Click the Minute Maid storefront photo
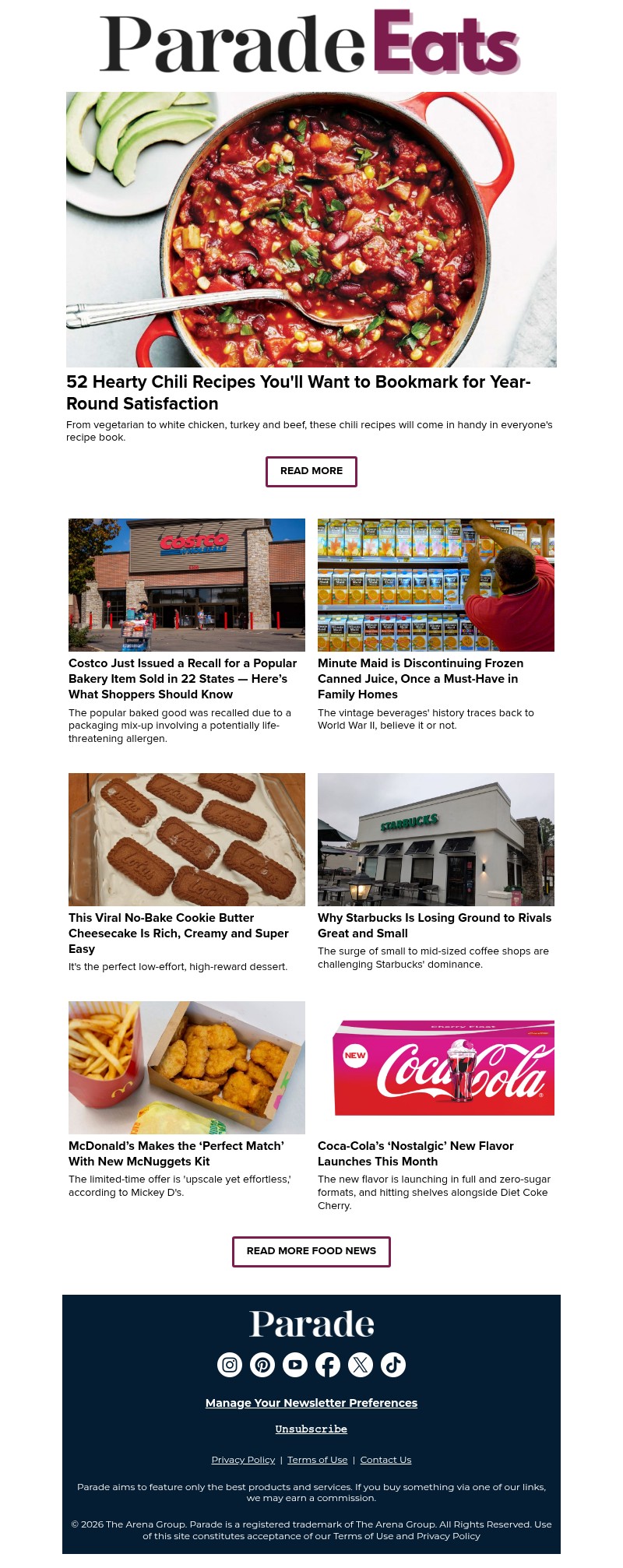This screenshot has height=1568, width=623. click(436, 585)
